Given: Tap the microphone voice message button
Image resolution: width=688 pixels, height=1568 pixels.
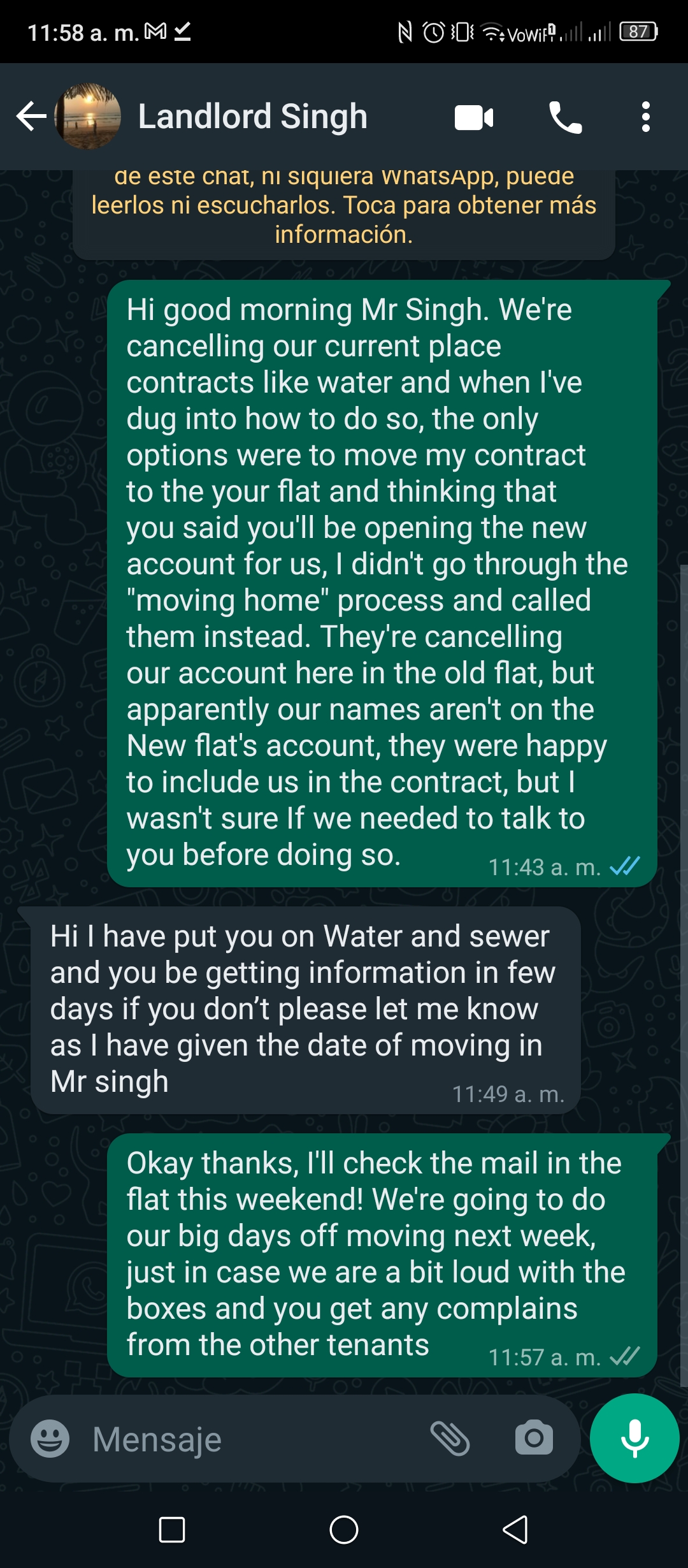Looking at the screenshot, I should click(634, 1438).
